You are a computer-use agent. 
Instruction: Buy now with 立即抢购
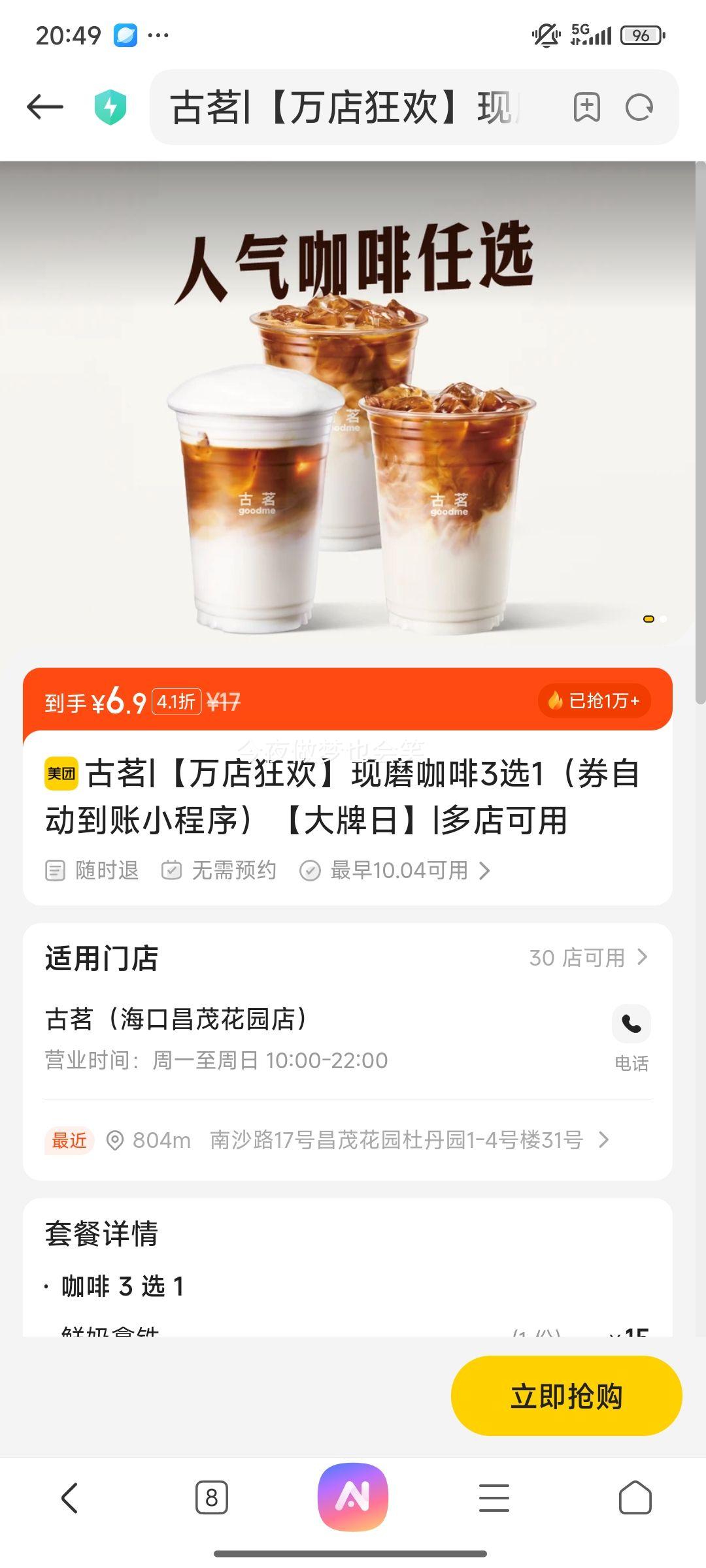(x=566, y=1396)
